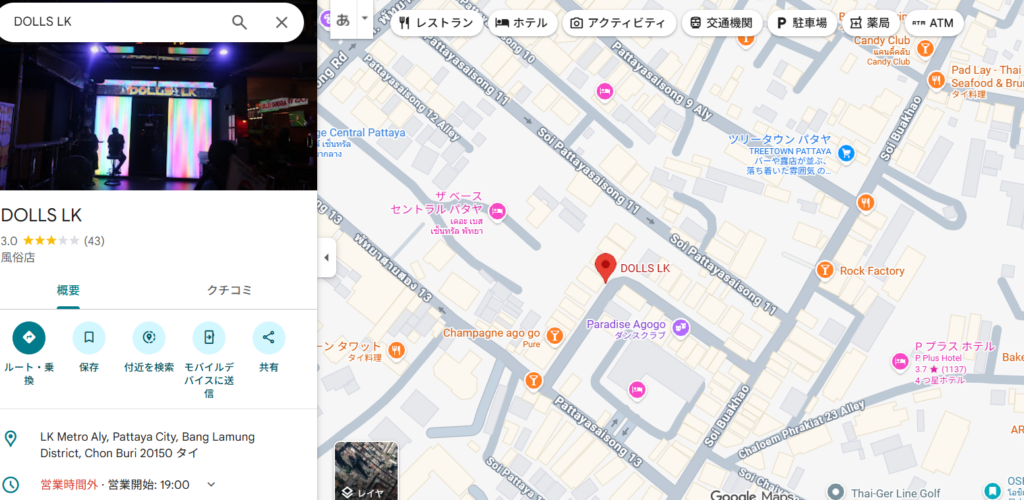Collapse the side panel arrow
This screenshot has height=500, width=1024.
coord(325,258)
